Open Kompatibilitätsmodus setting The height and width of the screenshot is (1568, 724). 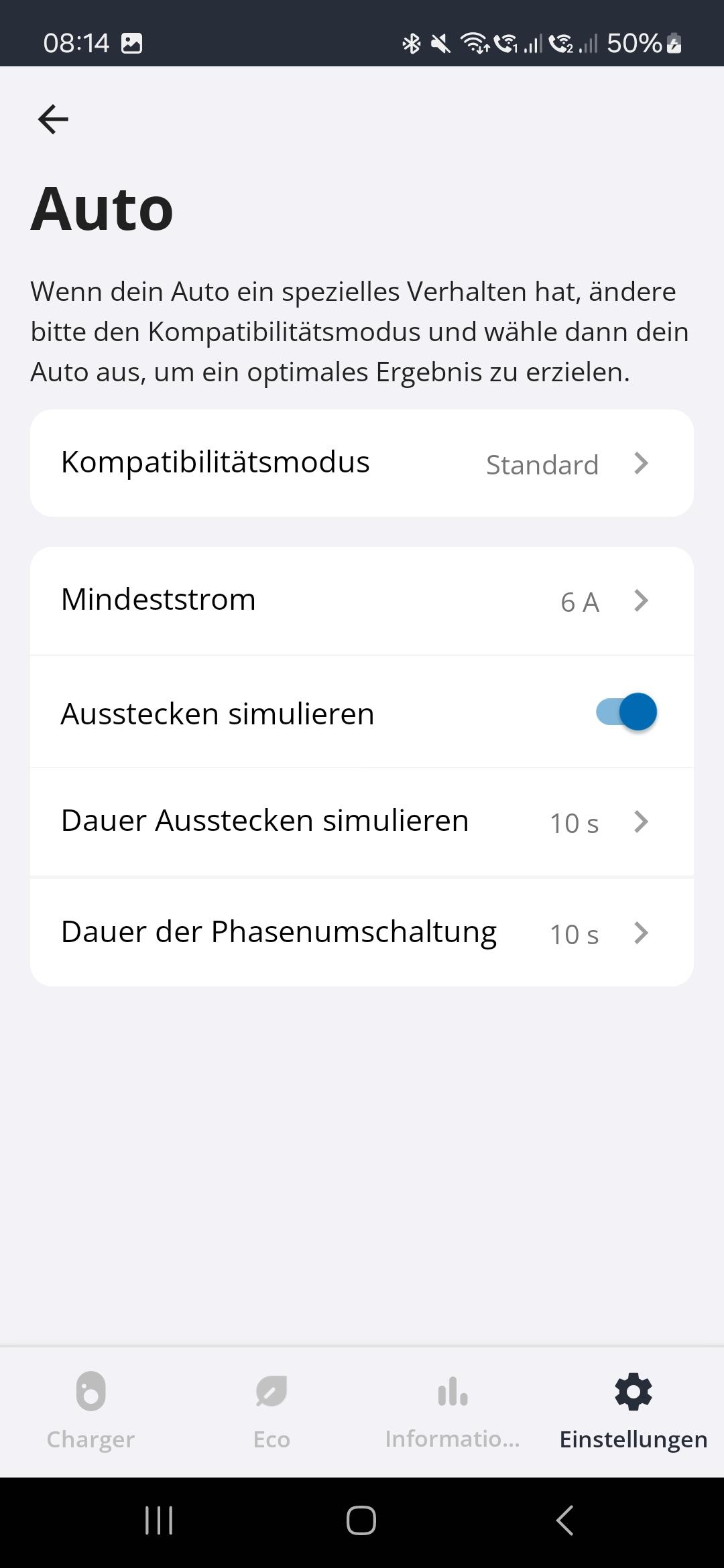coord(361,463)
